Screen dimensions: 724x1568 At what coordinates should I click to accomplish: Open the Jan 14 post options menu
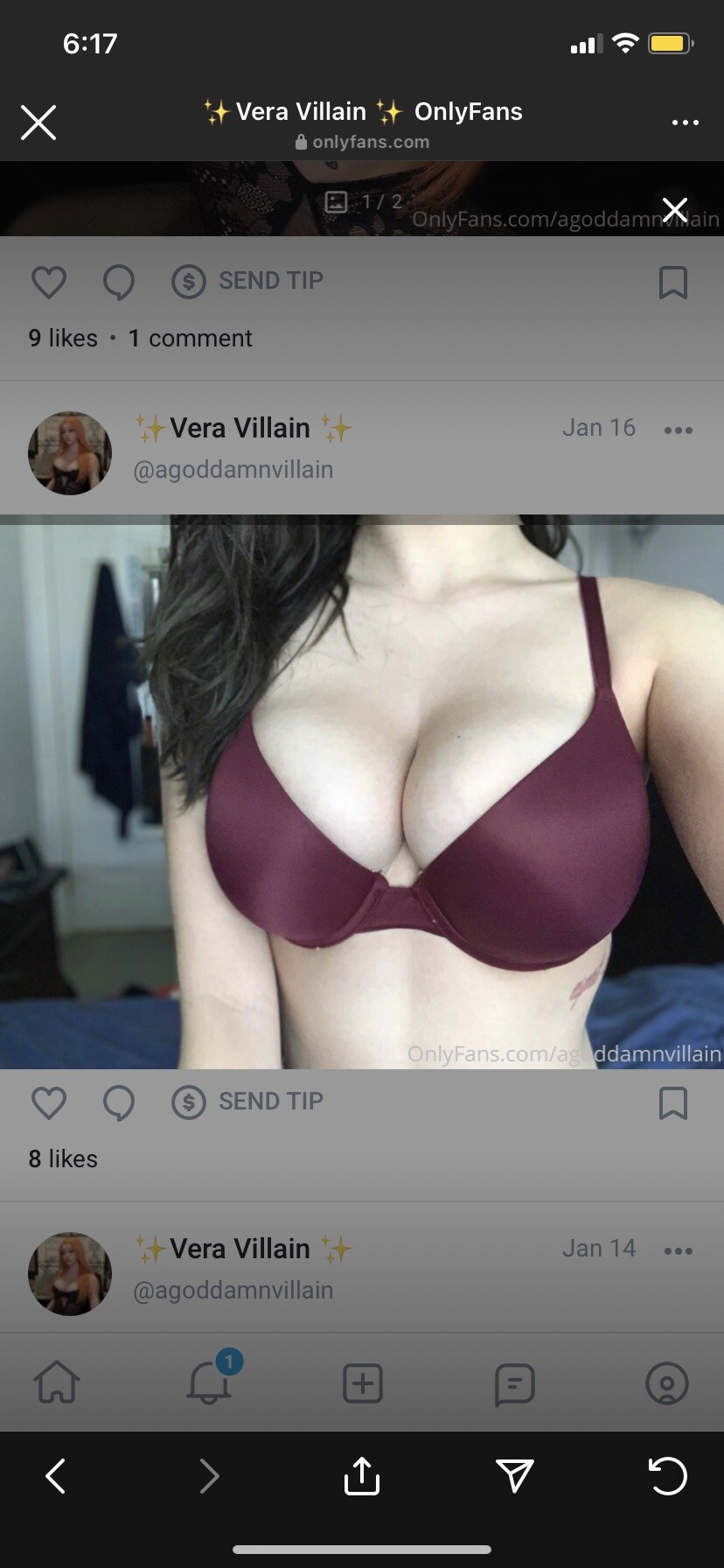[678, 1250]
